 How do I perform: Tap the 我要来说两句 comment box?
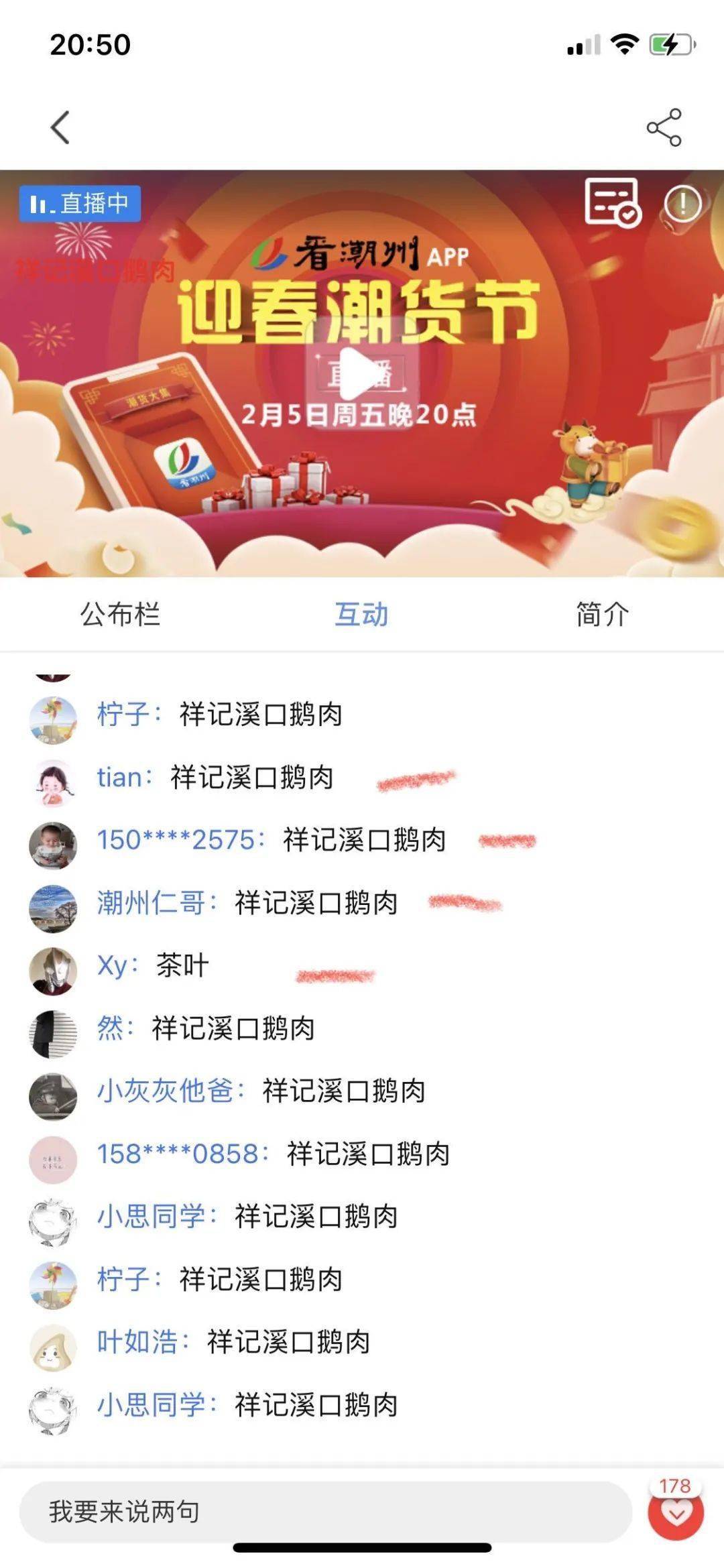[325, 1511]
